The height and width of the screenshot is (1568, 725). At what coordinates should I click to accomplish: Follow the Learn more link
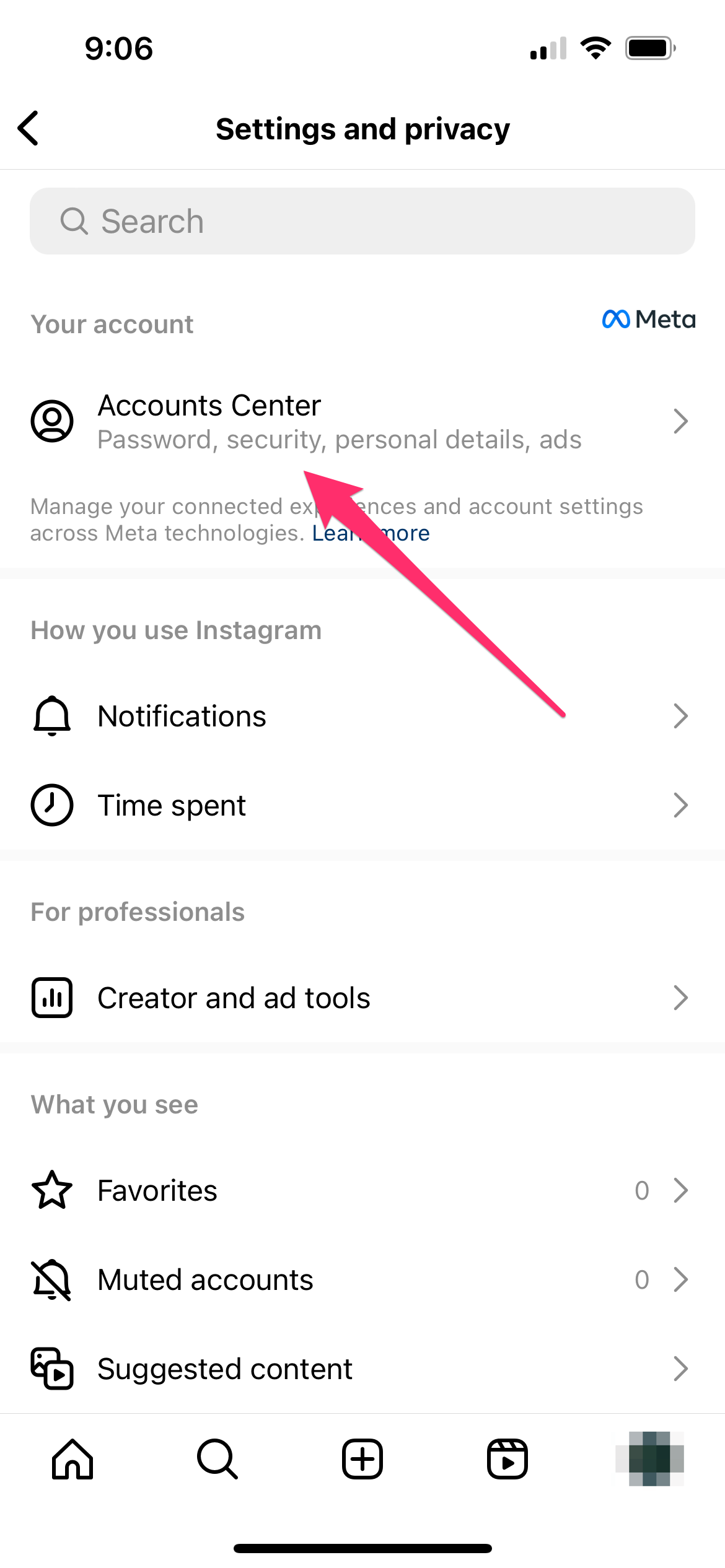pos(409,534)
